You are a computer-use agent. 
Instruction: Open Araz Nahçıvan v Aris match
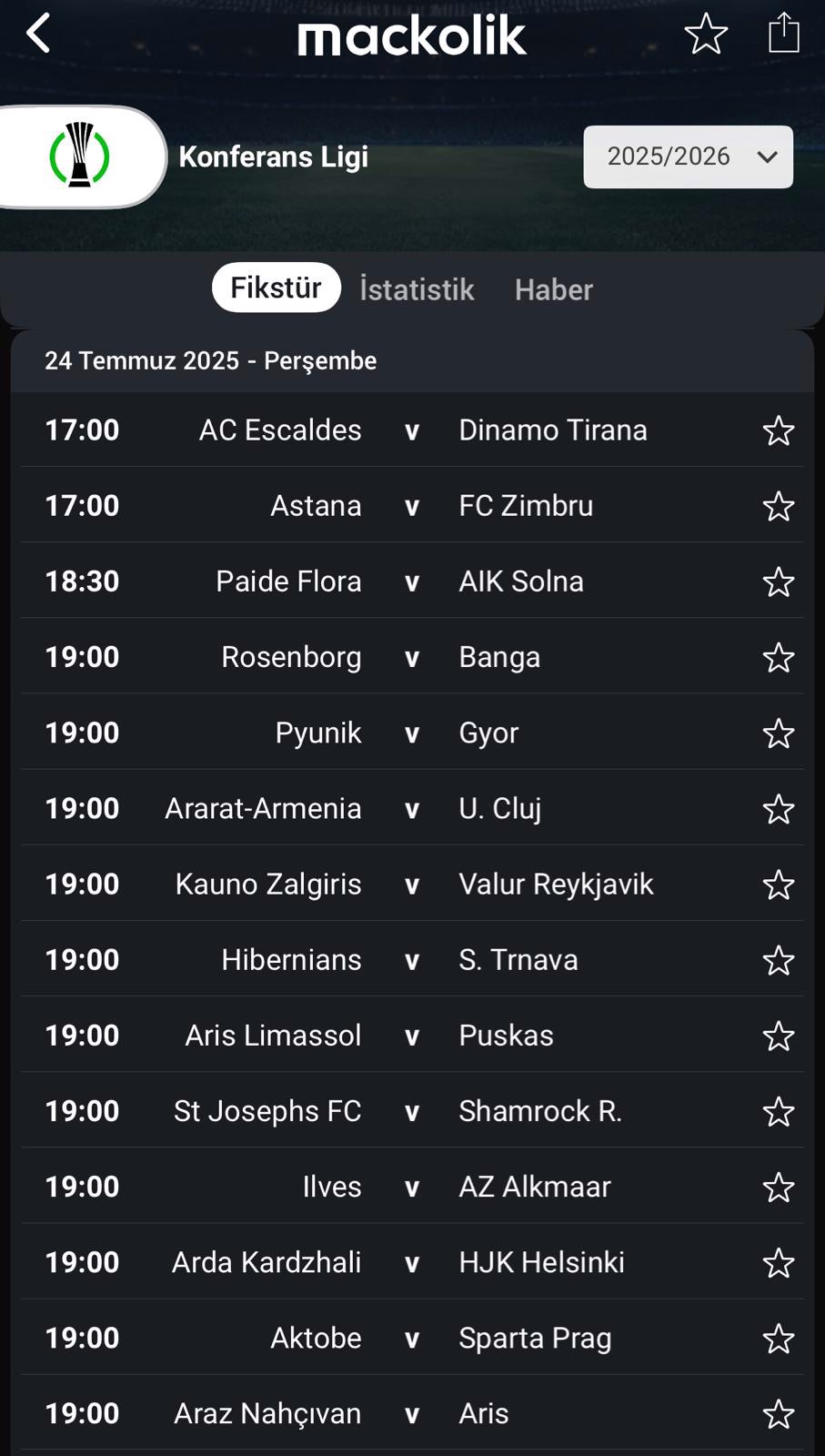(412, 1412)
